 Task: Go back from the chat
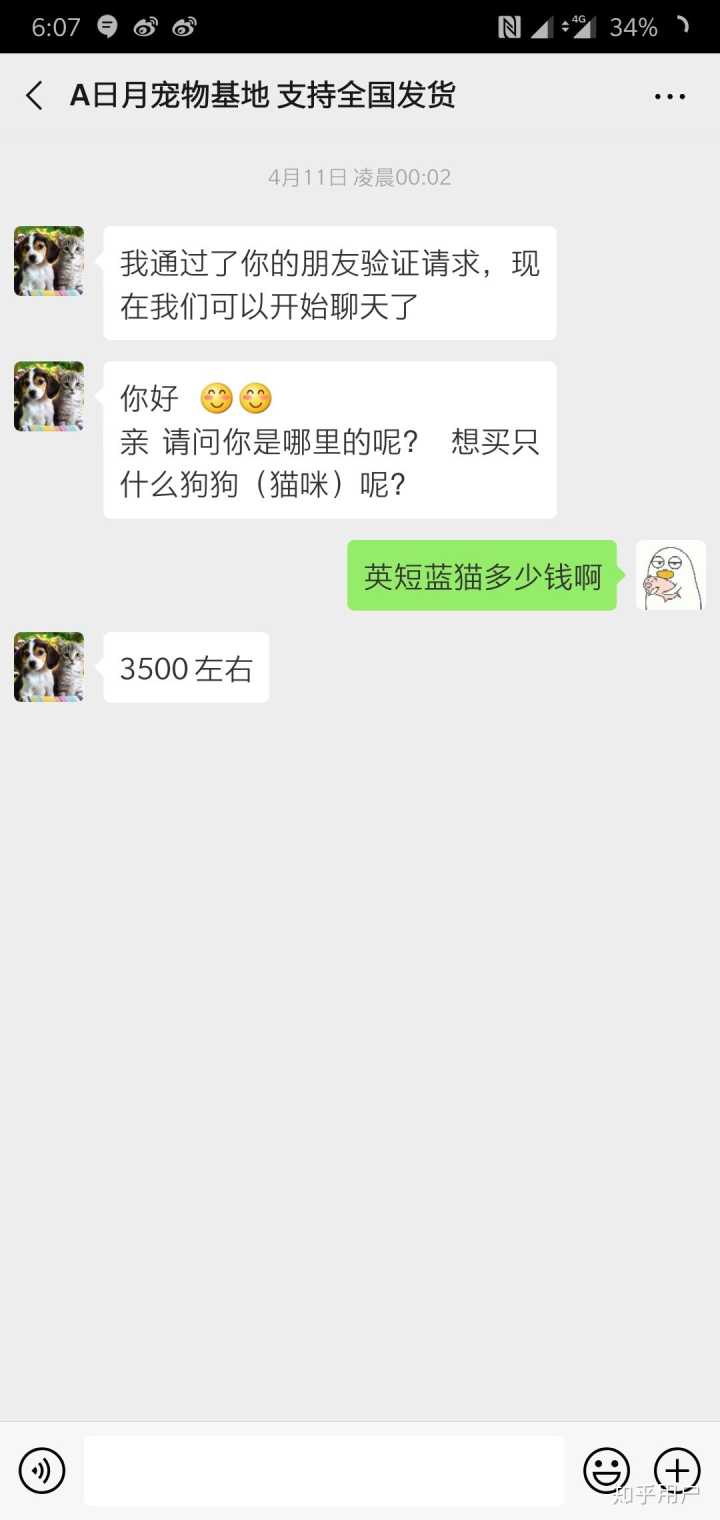pyautogui.click(x=34, y=96)
